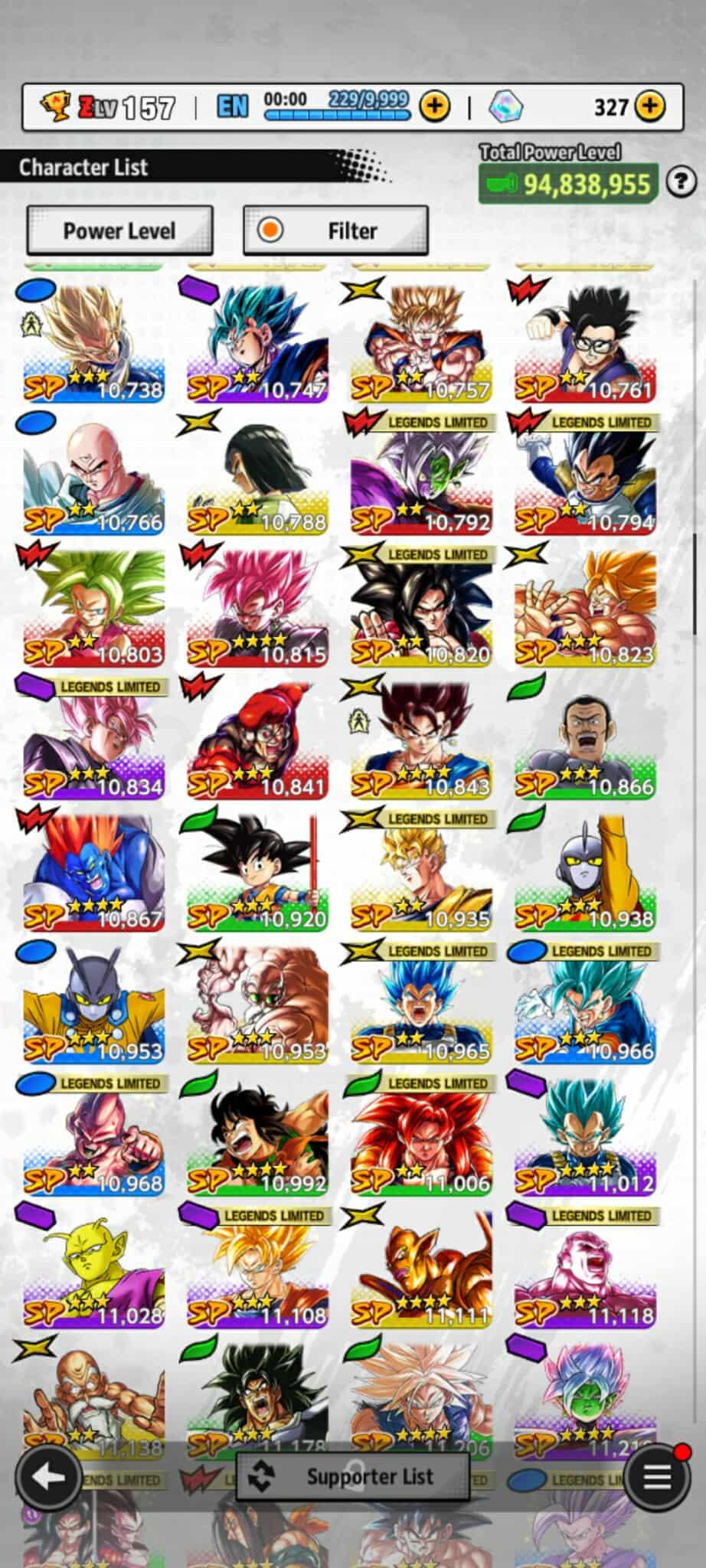Open the Supporter List
This screenshot has width=706, height=1568.
pos(353,1477)
